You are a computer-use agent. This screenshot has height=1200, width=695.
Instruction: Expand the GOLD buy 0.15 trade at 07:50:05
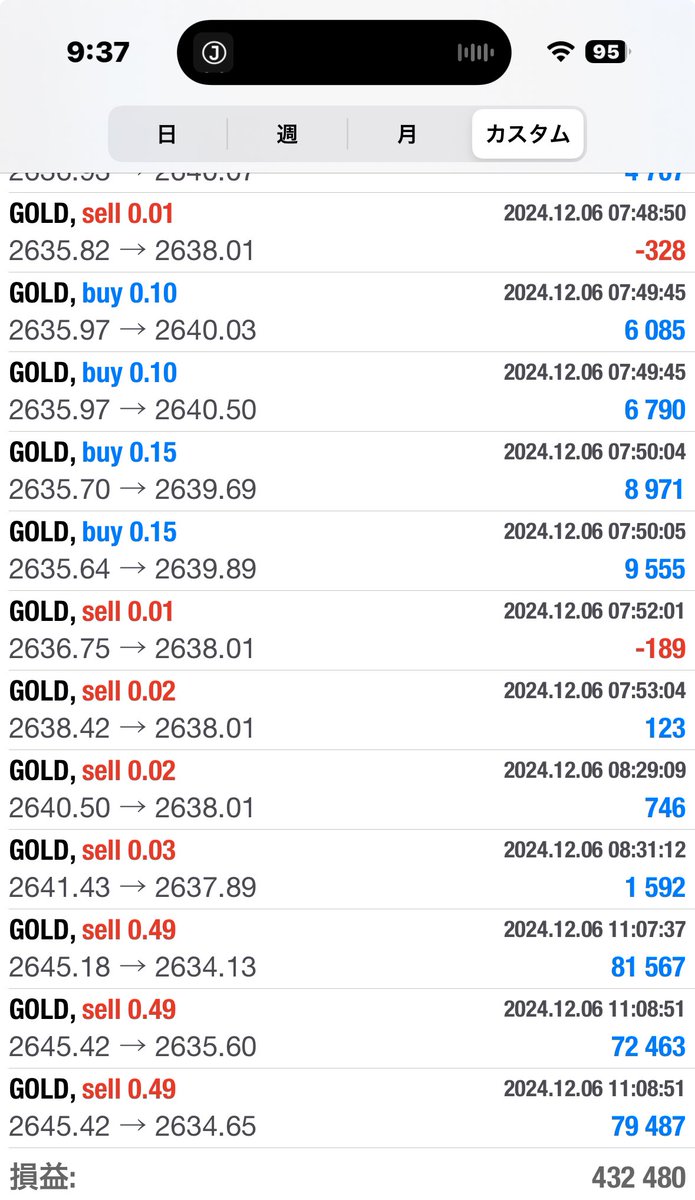point(347,550)
